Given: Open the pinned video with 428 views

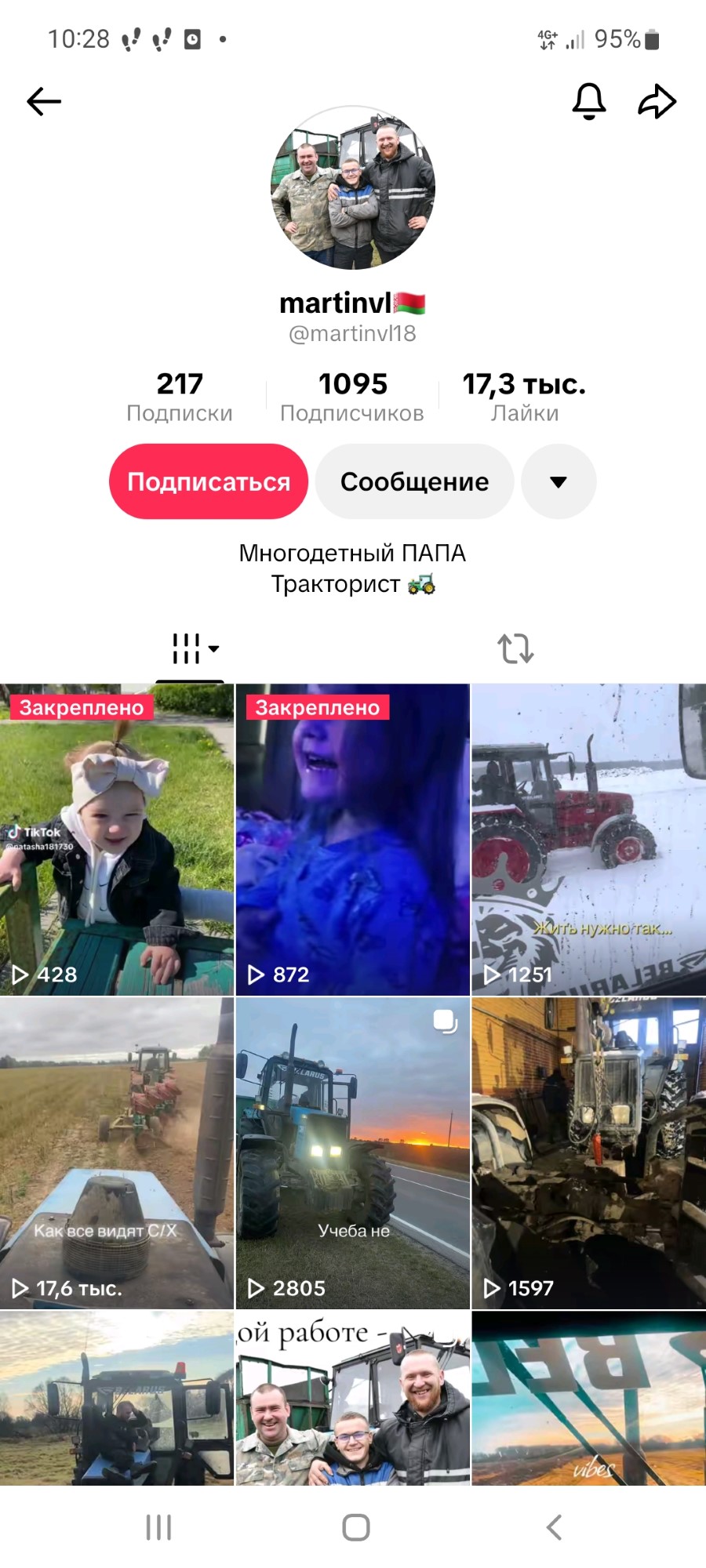Looking at the screenshot, I should 117,840.
